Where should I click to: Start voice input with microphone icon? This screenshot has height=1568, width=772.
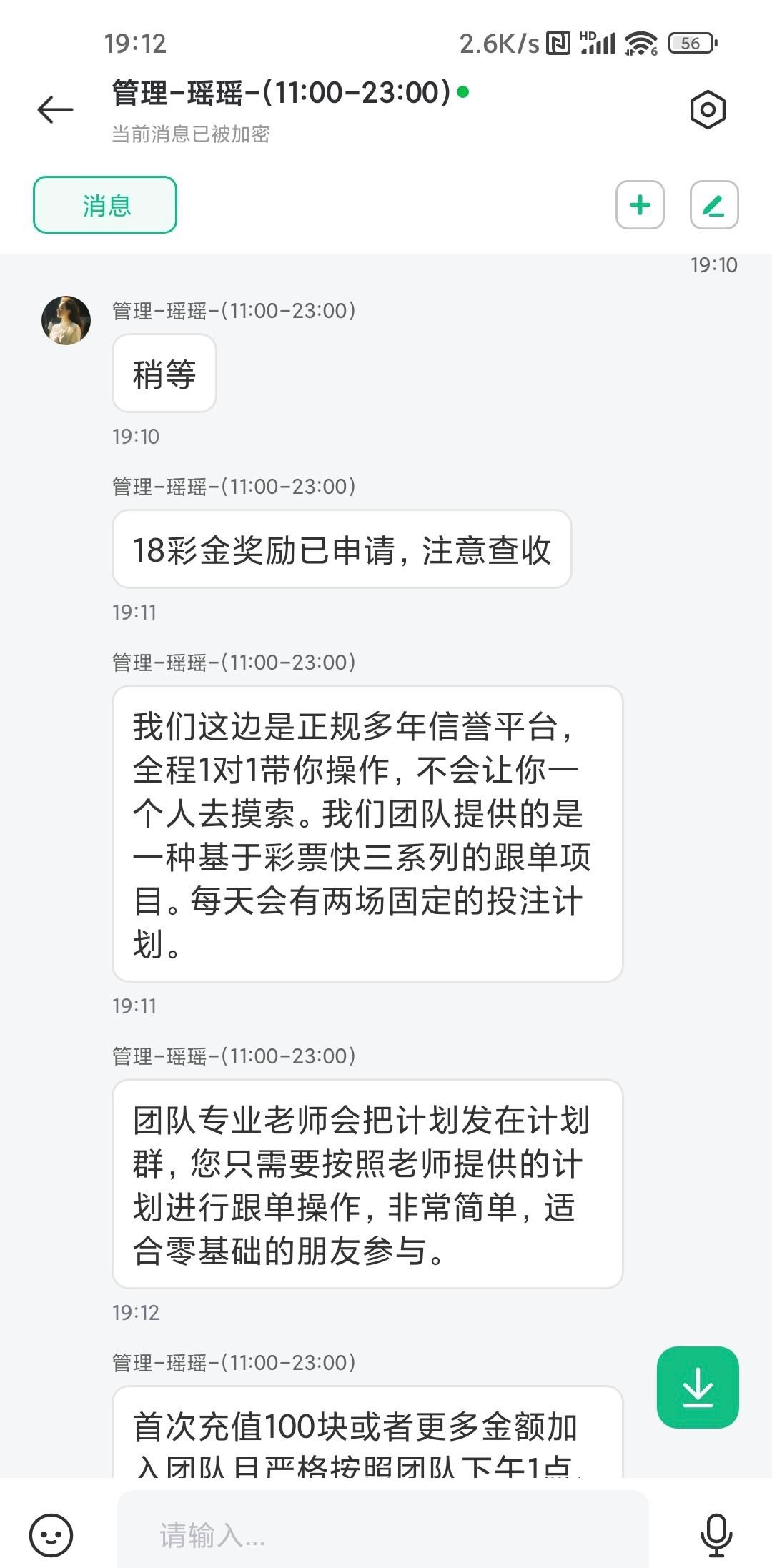(x=716, y=1534)
